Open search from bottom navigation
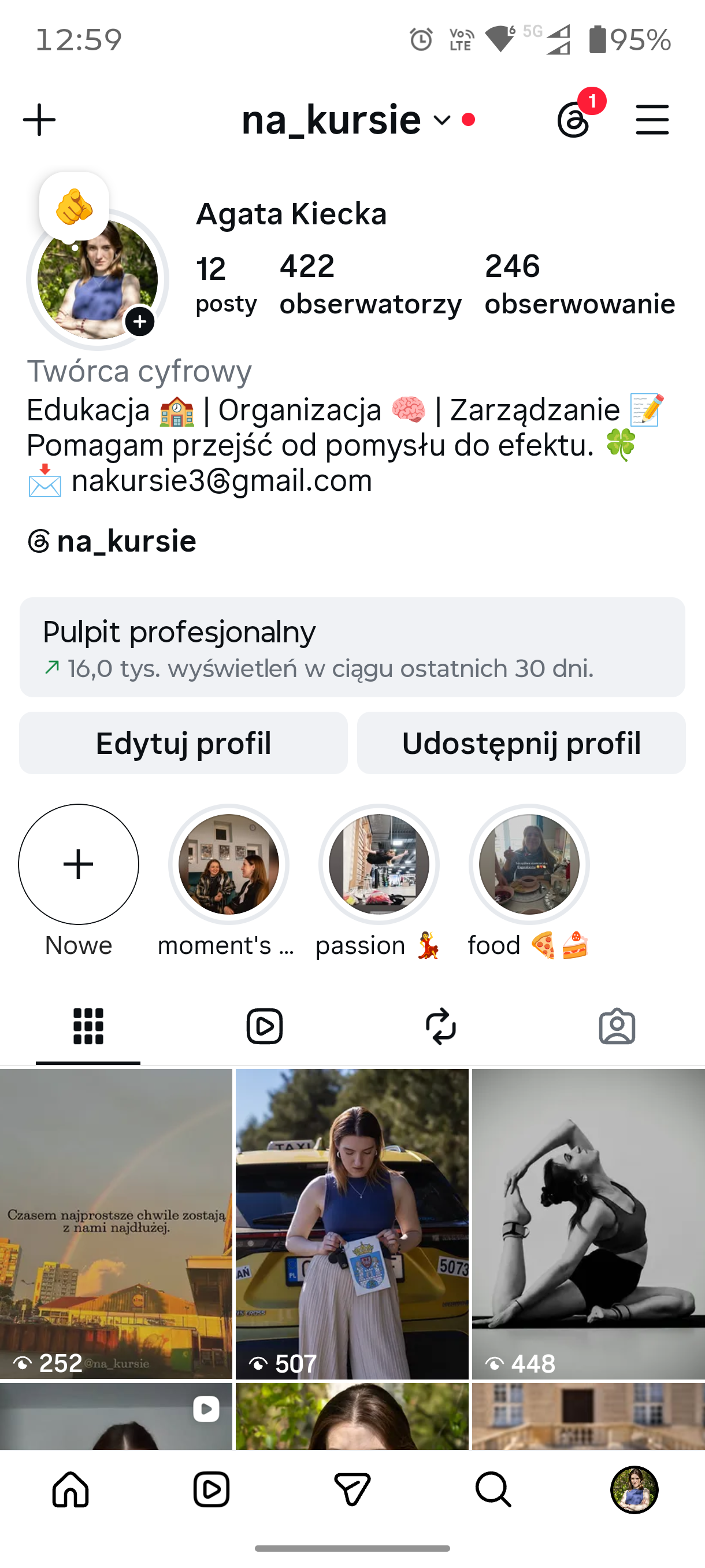Image resolution: width=705 pixels, height=1568 pixels. [x=493, y=1489]
